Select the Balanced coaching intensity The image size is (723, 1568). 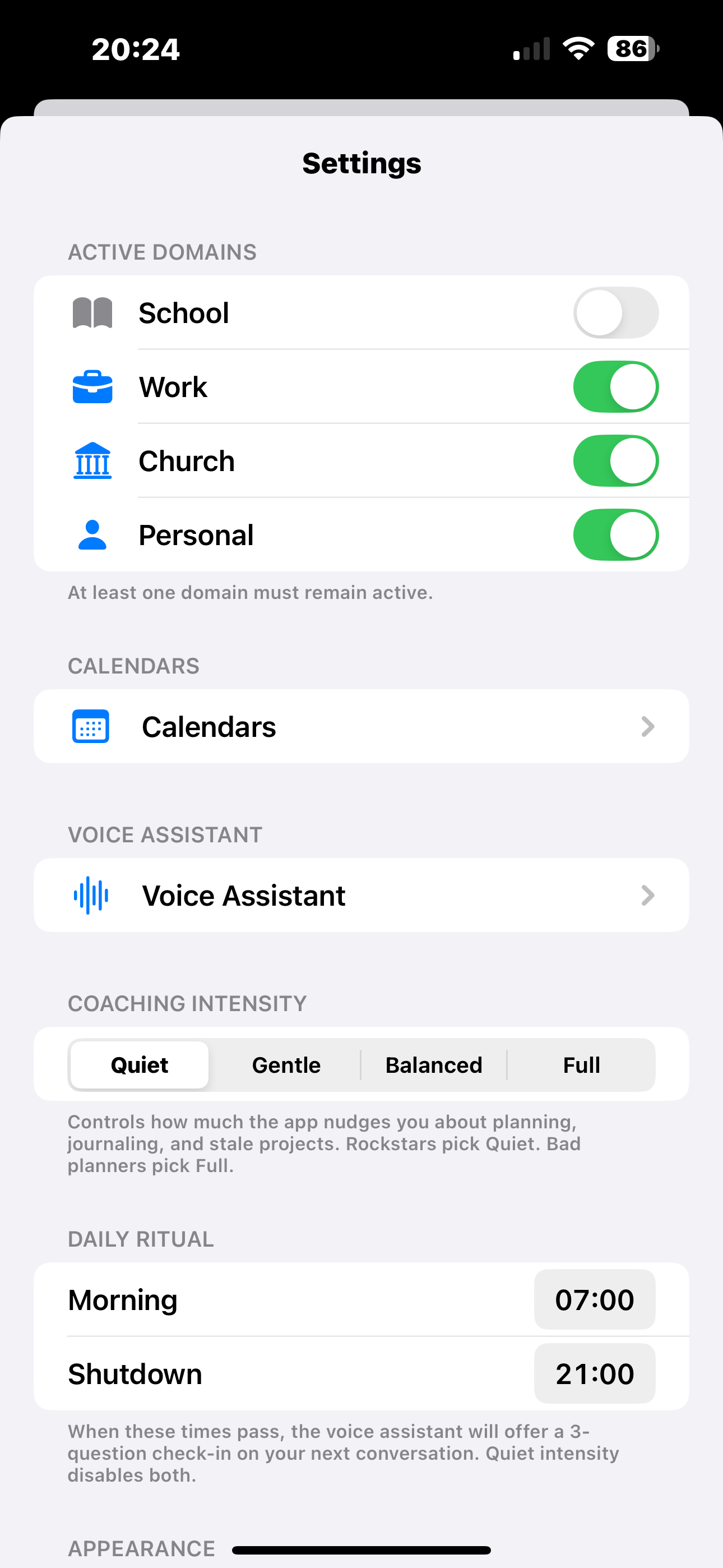coord(433,1064)
